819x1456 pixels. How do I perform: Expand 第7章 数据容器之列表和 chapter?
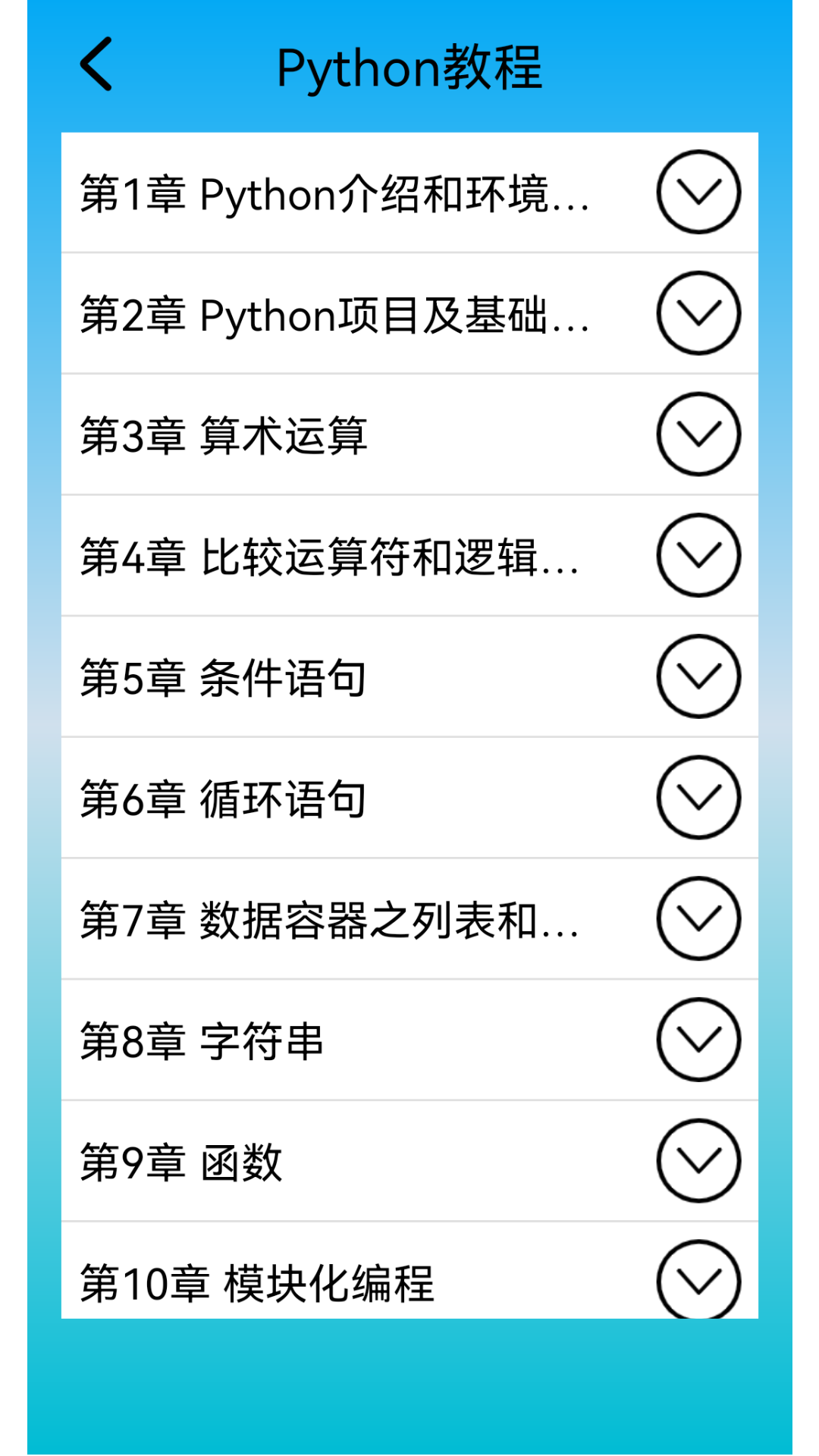click(x=699, y=918)
